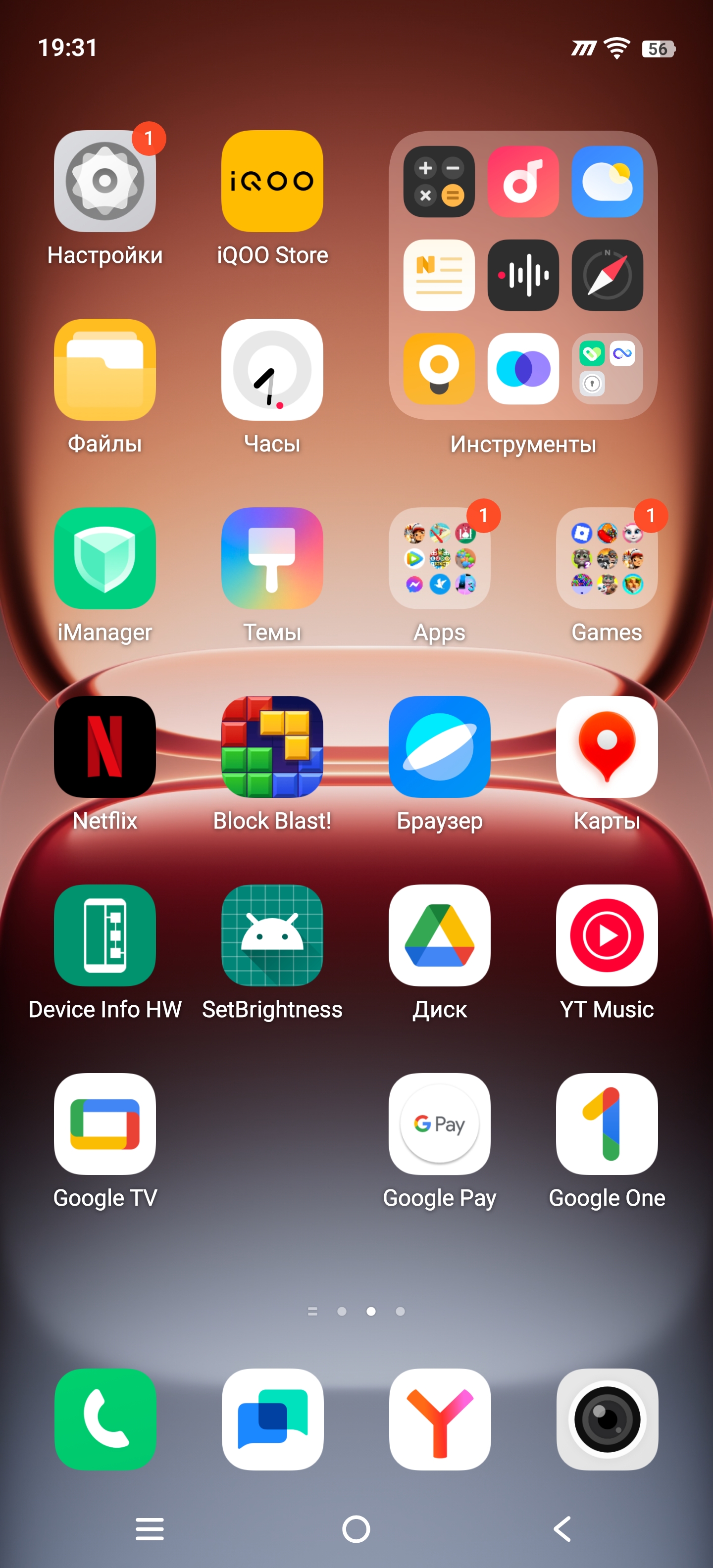Open the Настройки settings app
Viewport: 713px width, 1568px height.
coord(105,181)
